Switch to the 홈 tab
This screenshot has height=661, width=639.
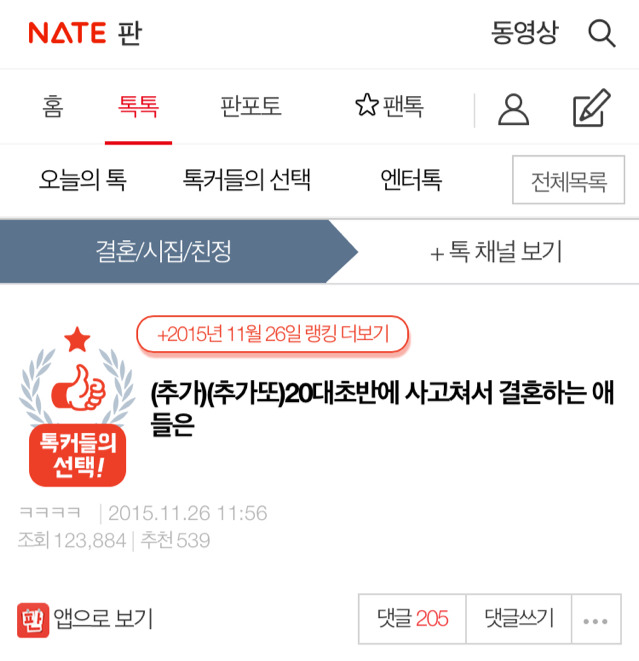click(53, 107)
